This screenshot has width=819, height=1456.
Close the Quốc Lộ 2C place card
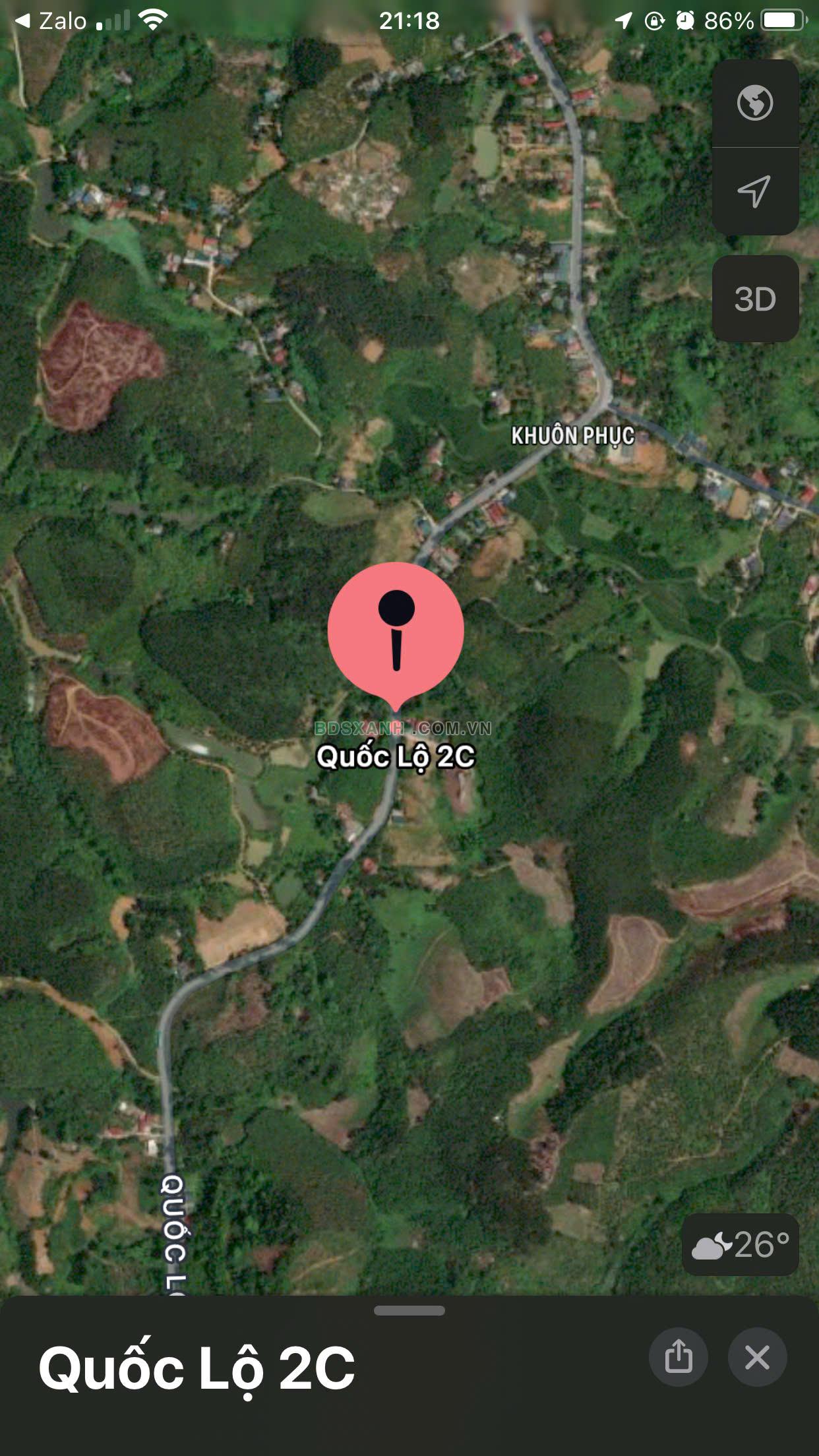pos(757,1357)
